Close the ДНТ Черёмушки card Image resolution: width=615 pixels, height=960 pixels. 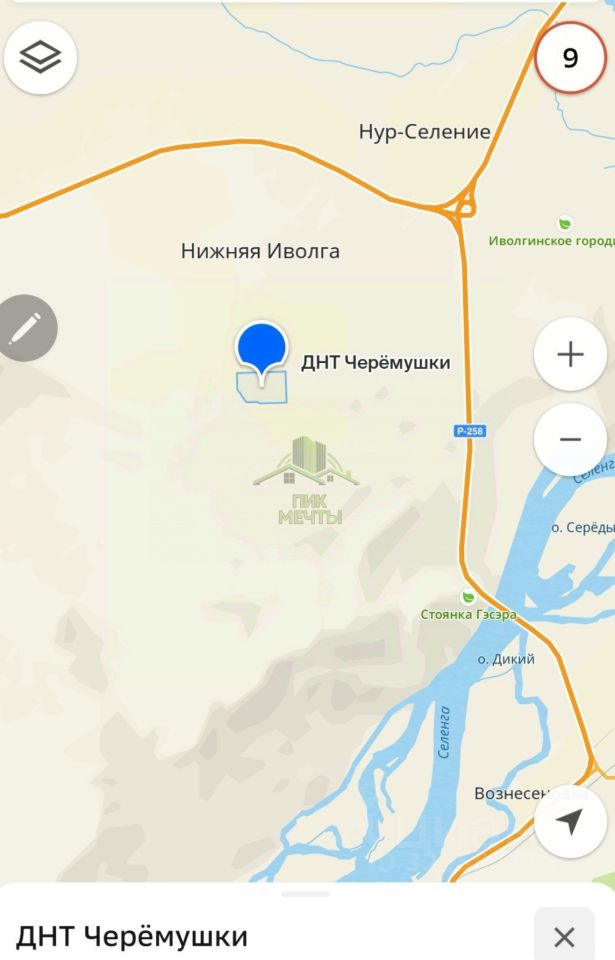coord(564,937)
